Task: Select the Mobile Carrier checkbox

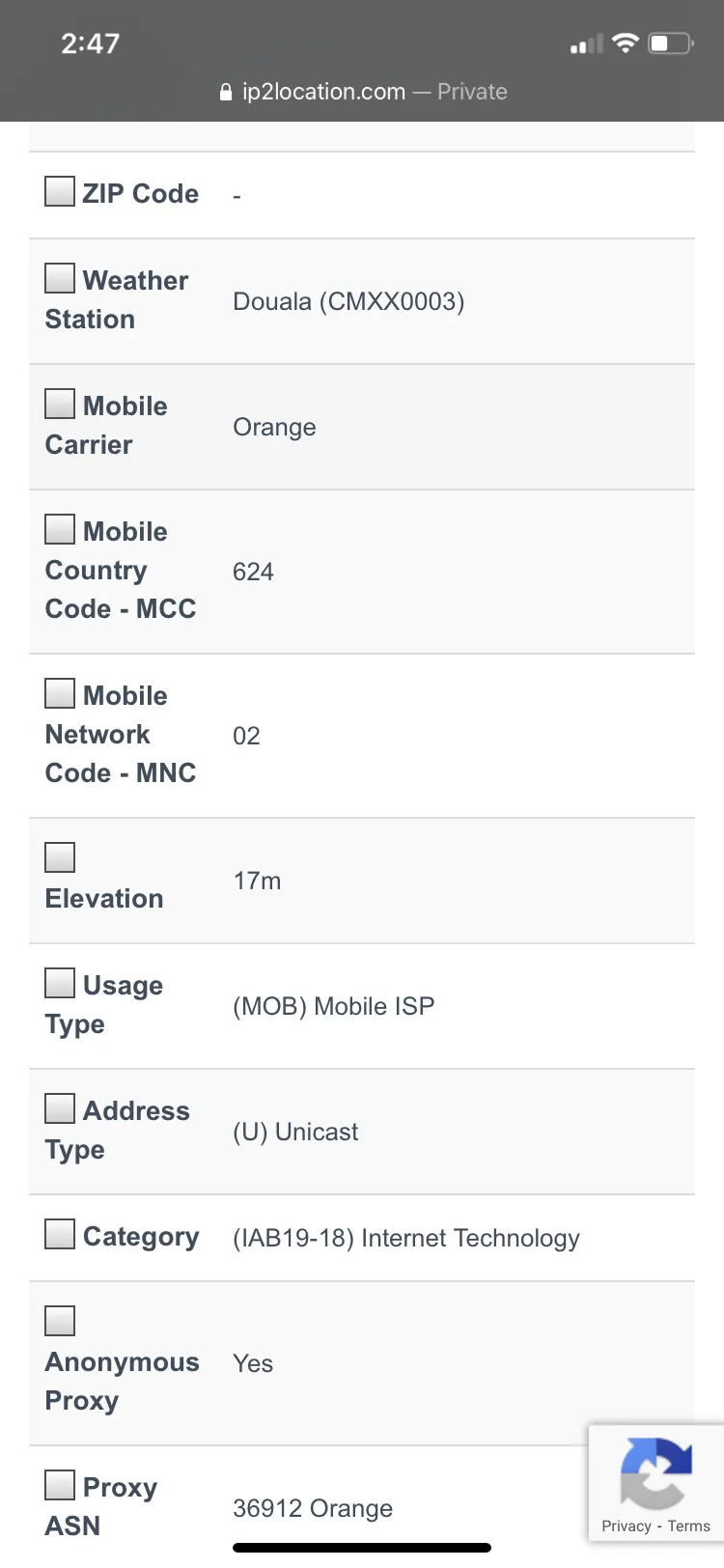Action: tap(60, 404)
